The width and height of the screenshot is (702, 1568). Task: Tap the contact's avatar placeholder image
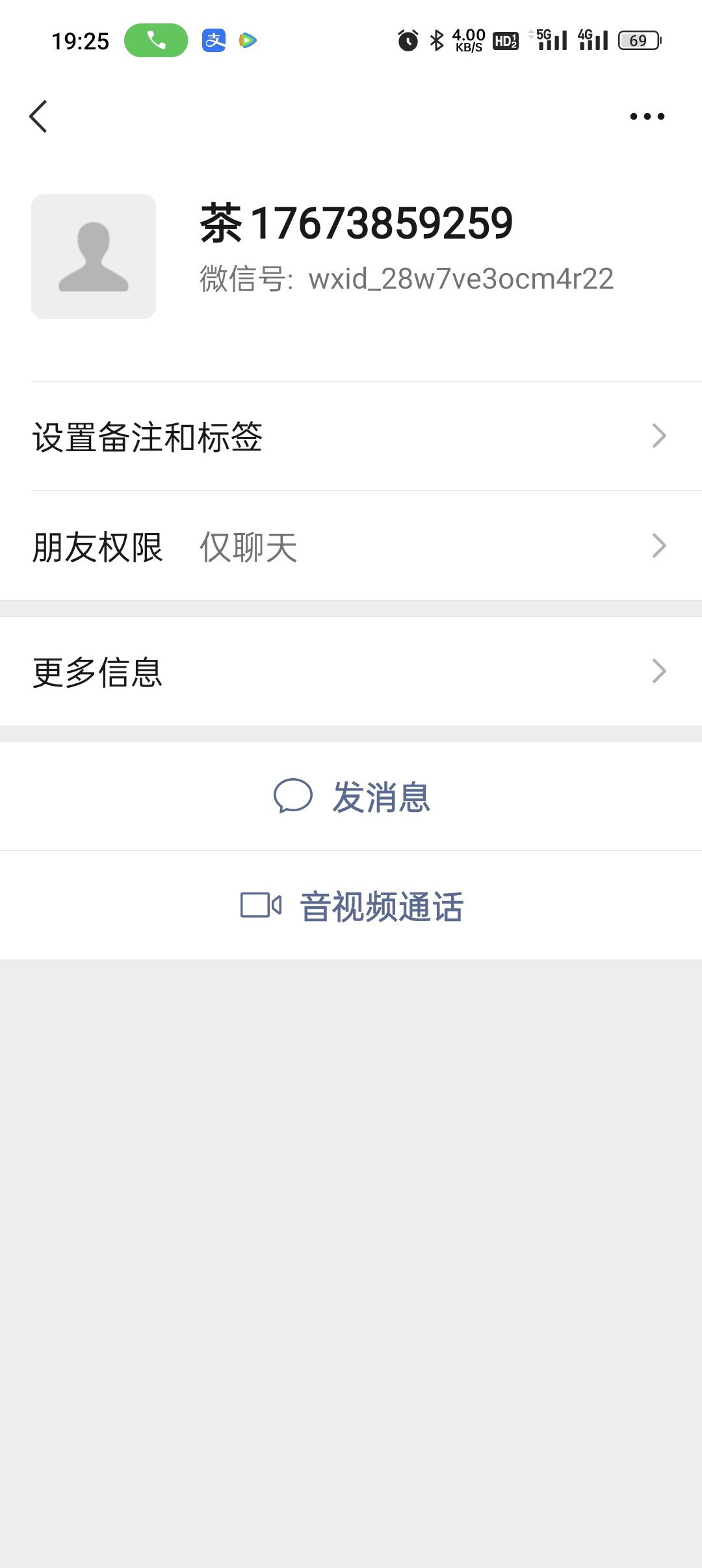click(x=94, y=256)
